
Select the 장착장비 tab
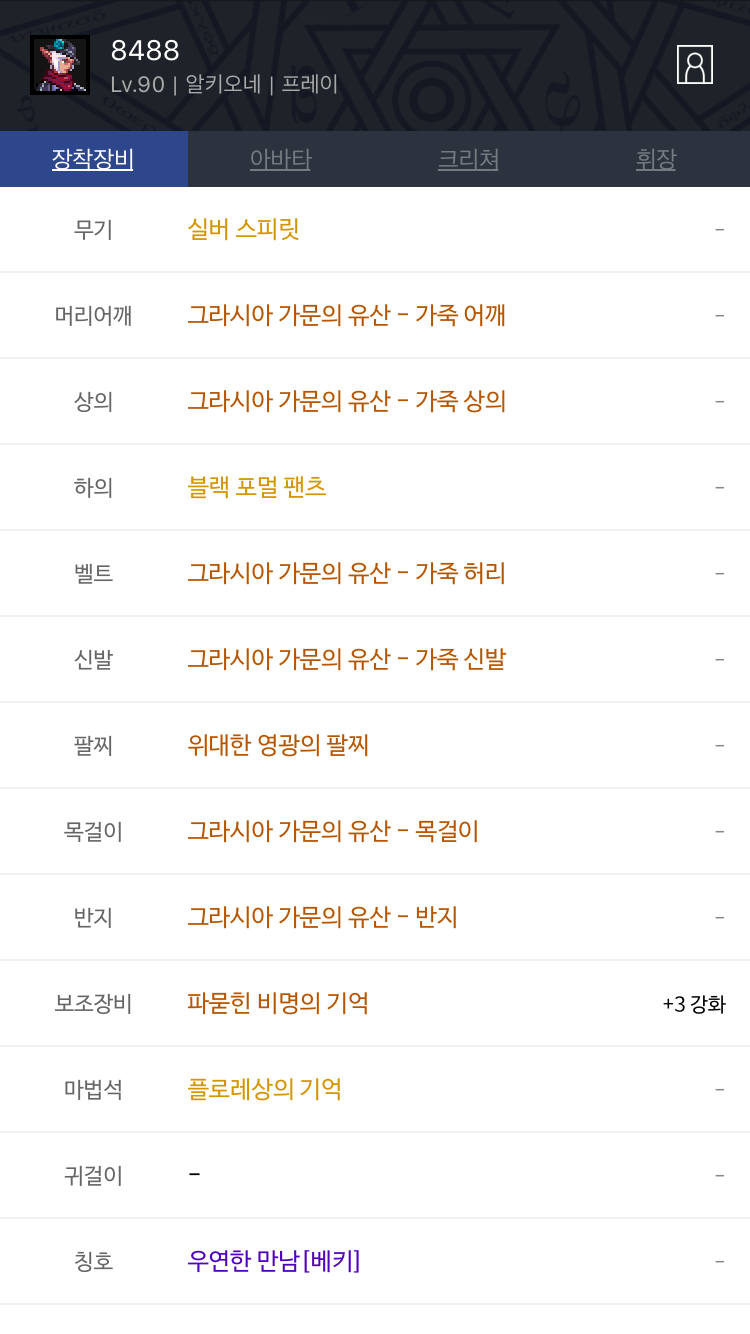93,159
